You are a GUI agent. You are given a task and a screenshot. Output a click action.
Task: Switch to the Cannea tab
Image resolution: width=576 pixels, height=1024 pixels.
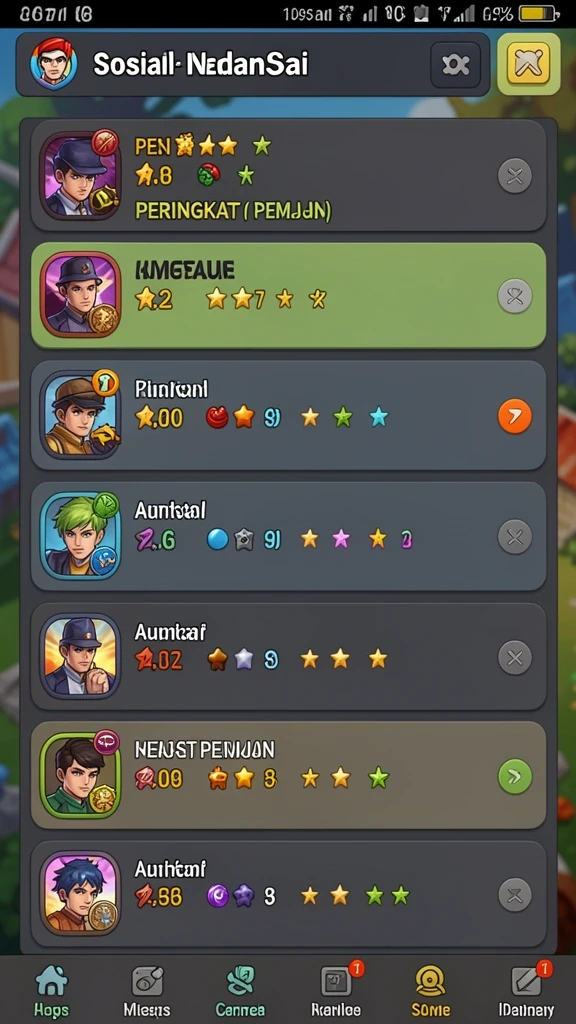(x=240, y=990)
